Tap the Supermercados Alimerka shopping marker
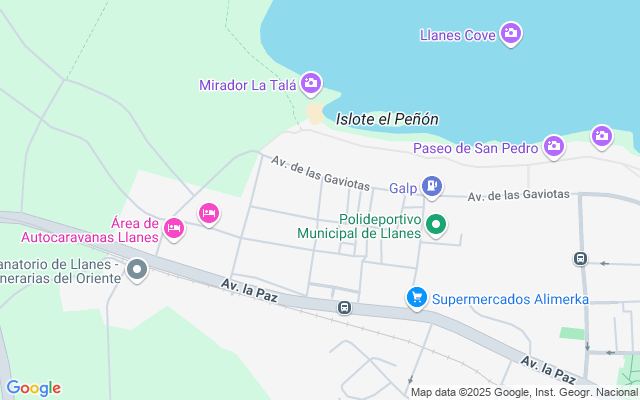This screenshot has height=400, width=640. coord(417,298)
